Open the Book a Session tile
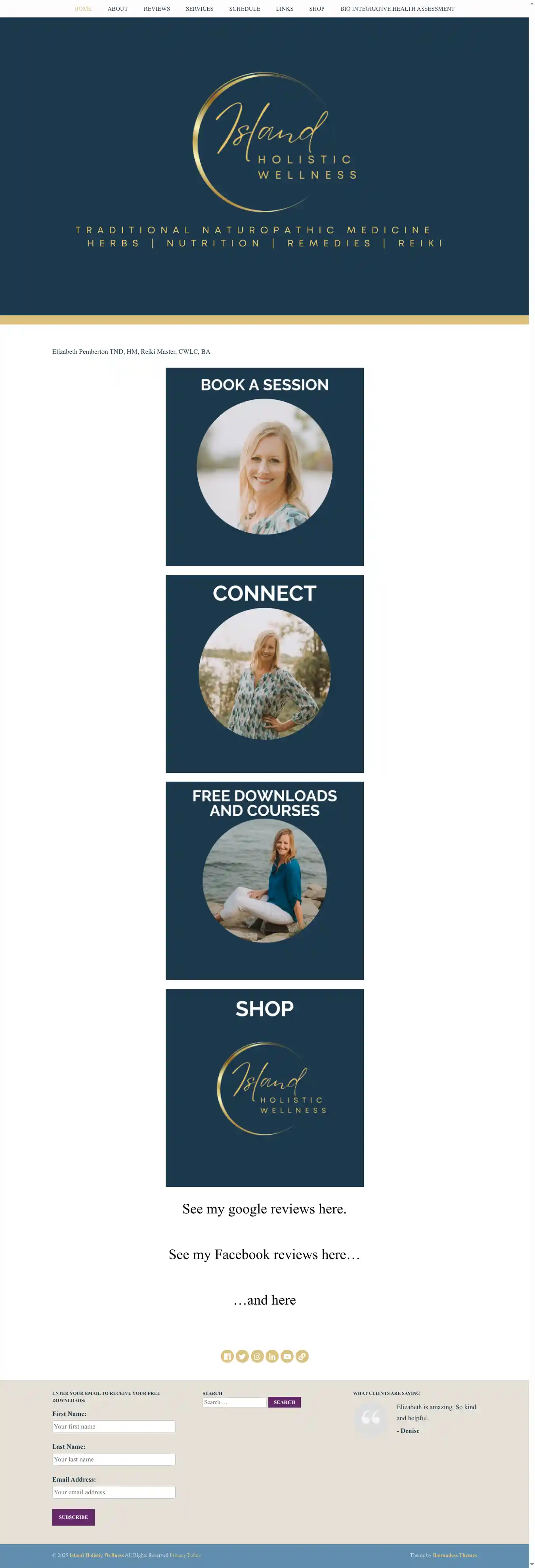This screenshot has height=1568, width=535. pyautogui.click(x=264, y=466)
